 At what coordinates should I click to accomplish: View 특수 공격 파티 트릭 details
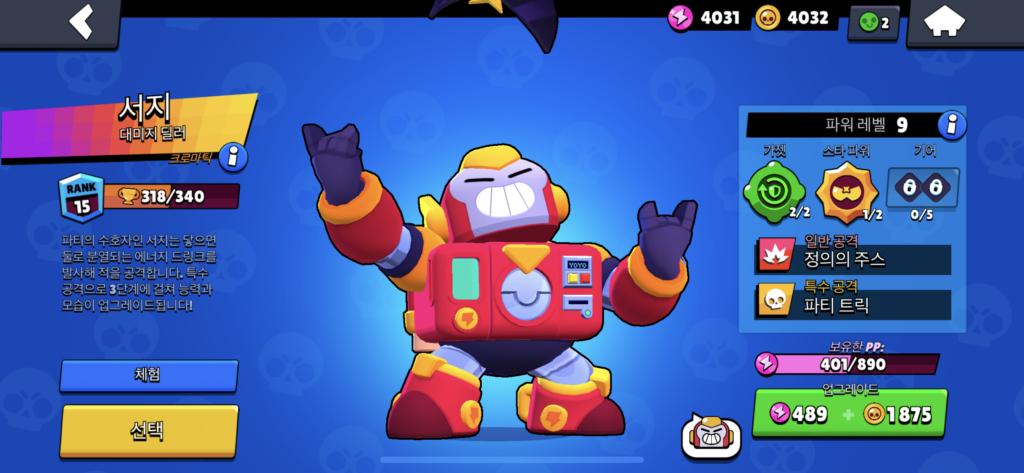point(853,303)
